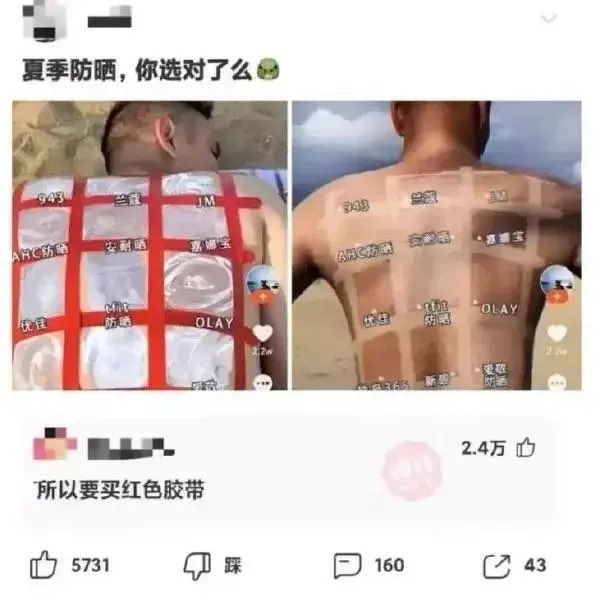Share the post via the 43 icon
The image size is (600, 616).
click(x=498, y=566)
